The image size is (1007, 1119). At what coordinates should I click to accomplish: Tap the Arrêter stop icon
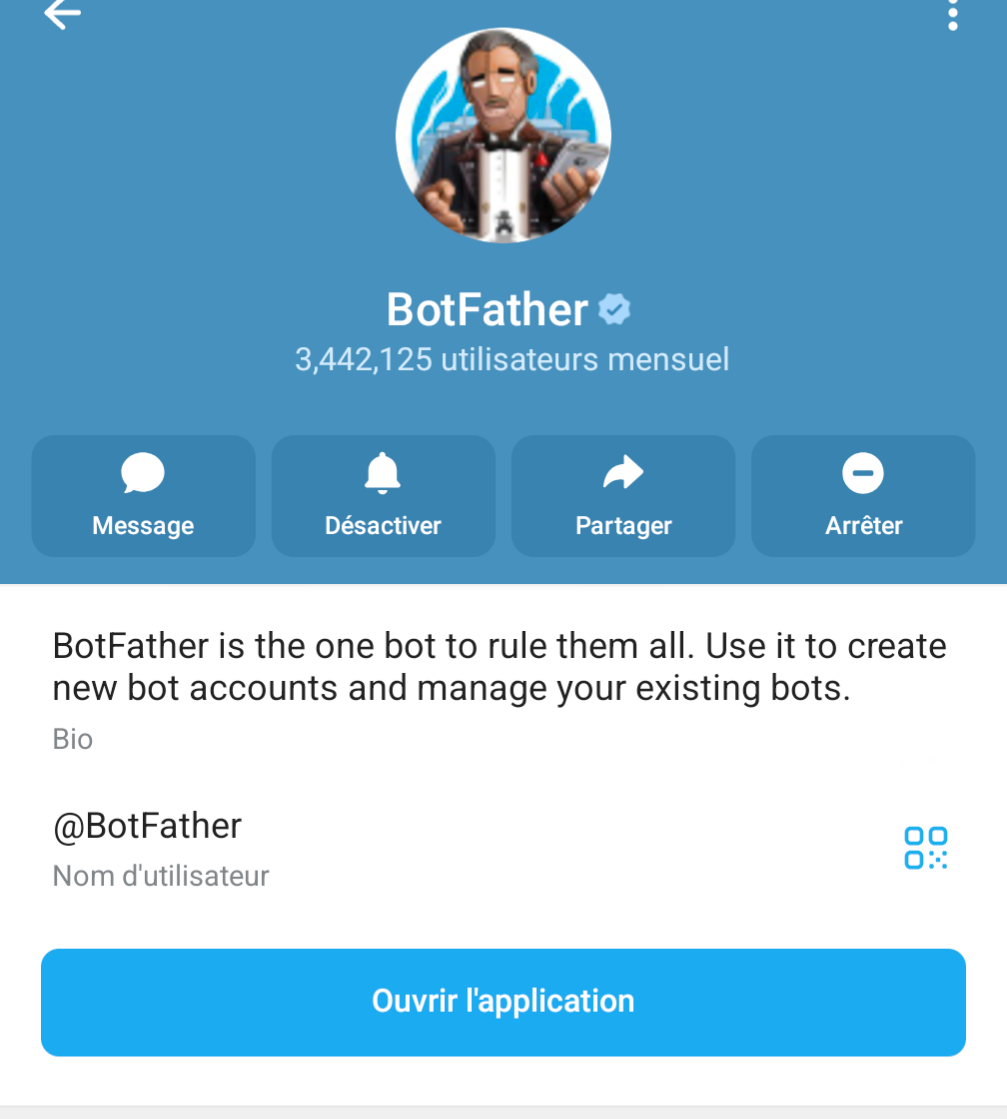pos(862,473)
